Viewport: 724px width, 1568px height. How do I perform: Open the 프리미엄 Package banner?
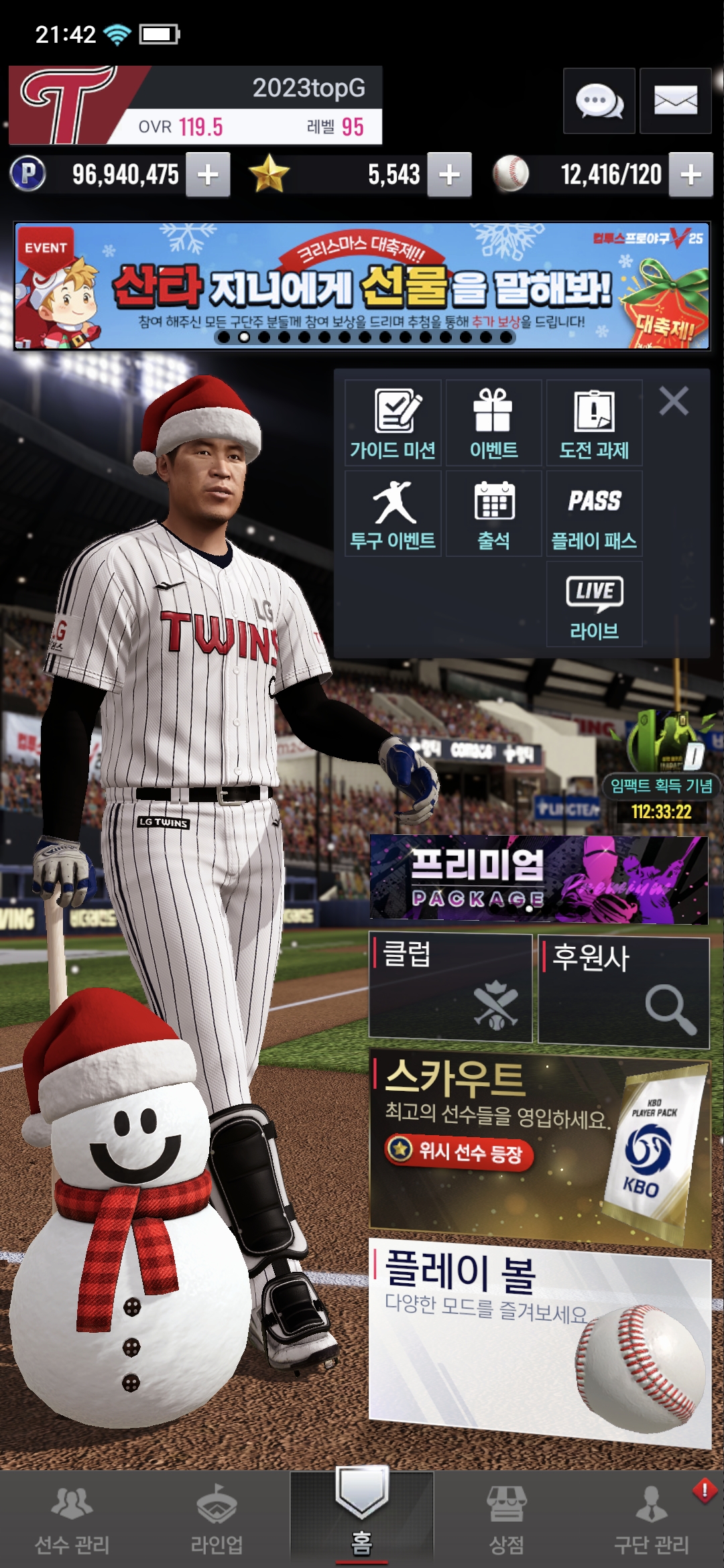(538, 878)
